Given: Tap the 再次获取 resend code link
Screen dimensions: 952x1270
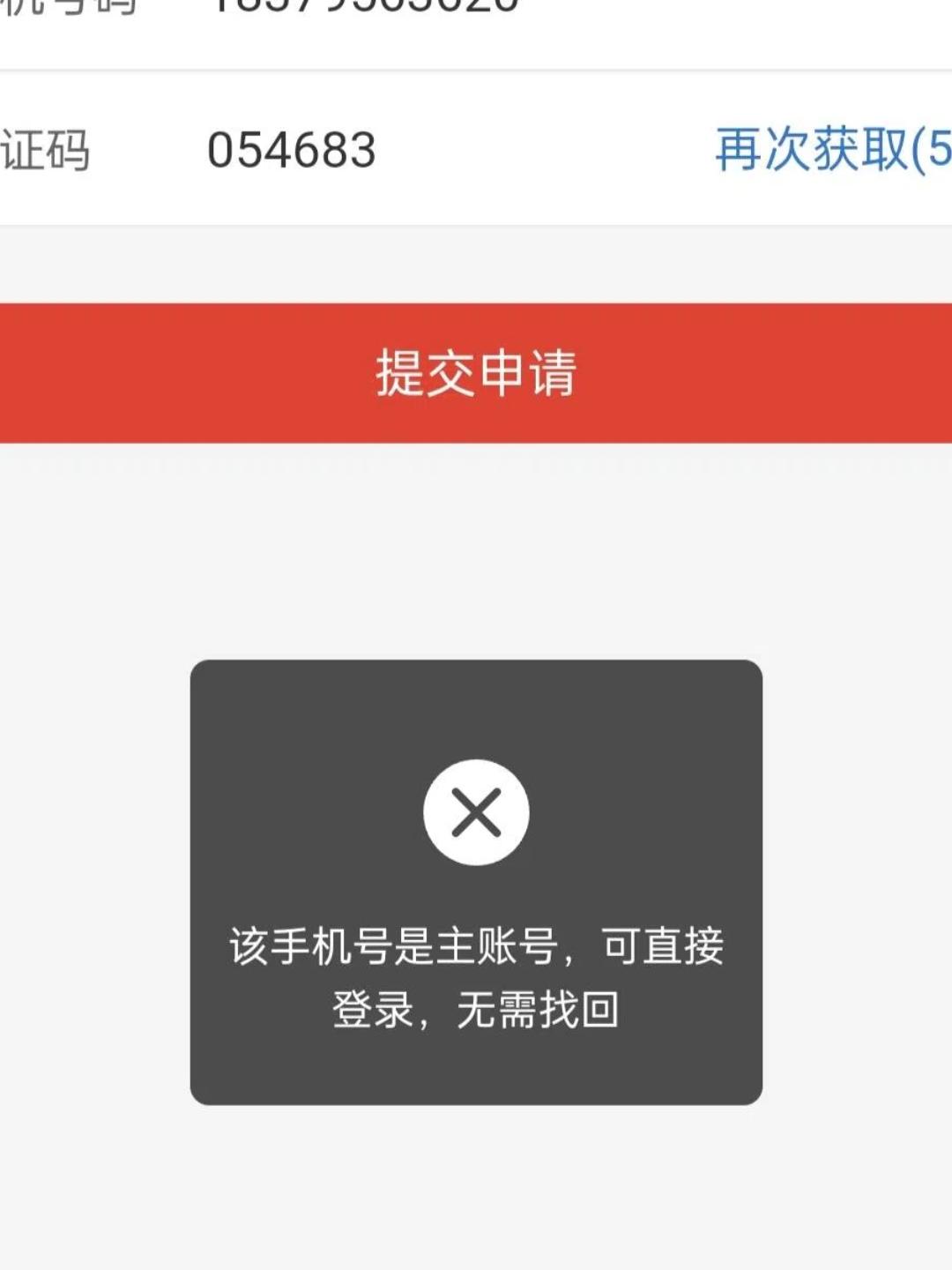Looking at the screenshot, I should pos(830,149).
